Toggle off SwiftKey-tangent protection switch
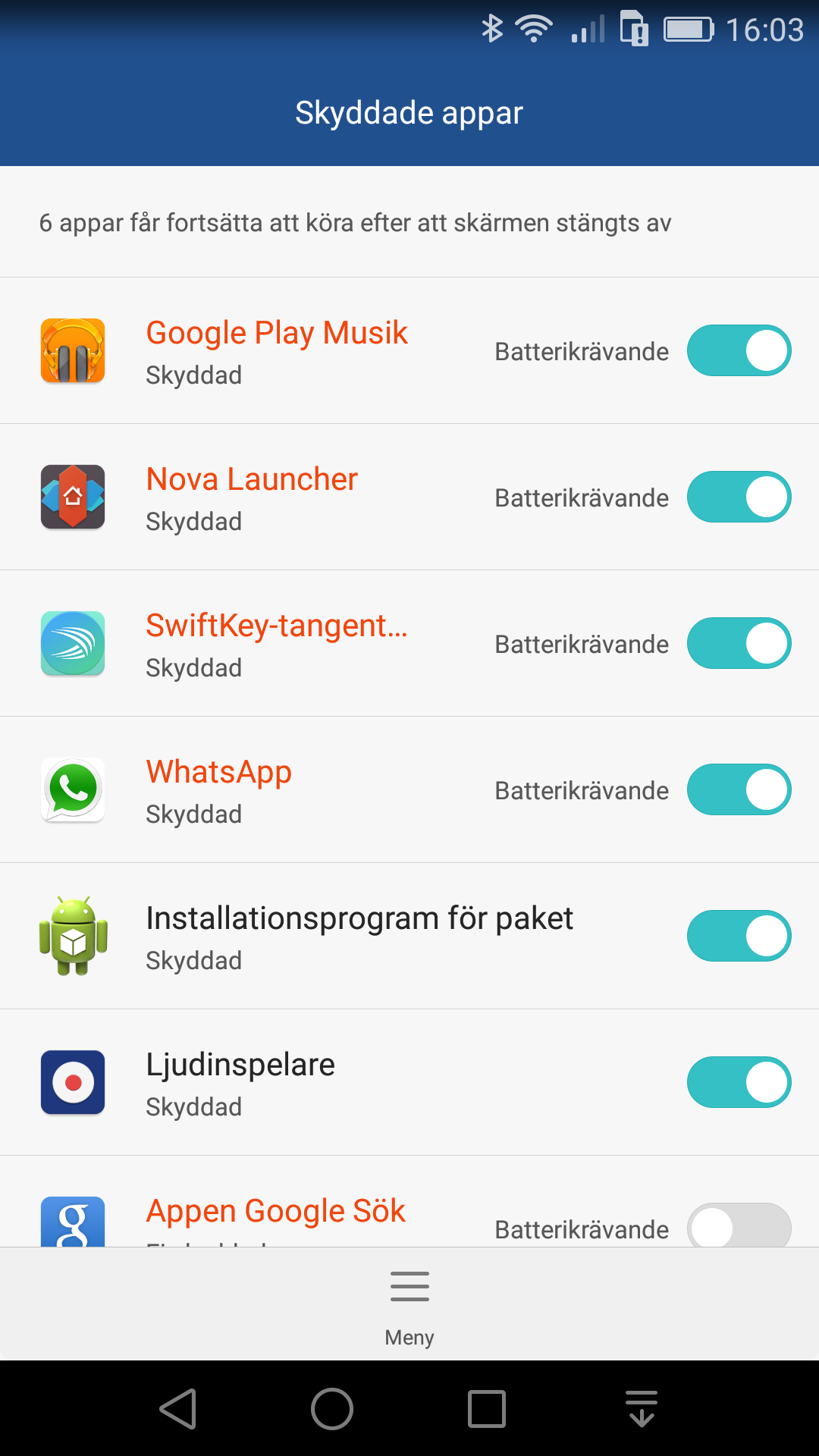819x1456 pixels. click(x=739, y=643)
